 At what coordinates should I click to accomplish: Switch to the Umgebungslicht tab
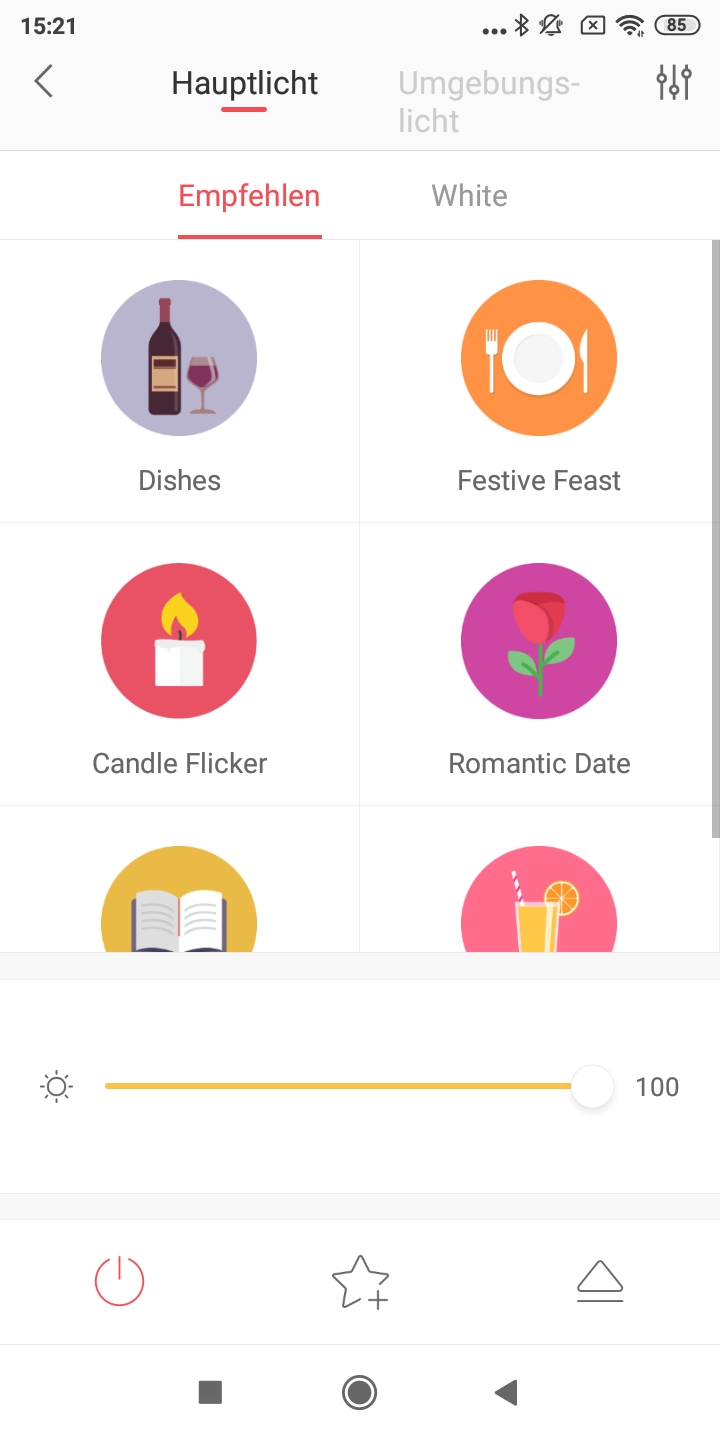pos(489,101)
